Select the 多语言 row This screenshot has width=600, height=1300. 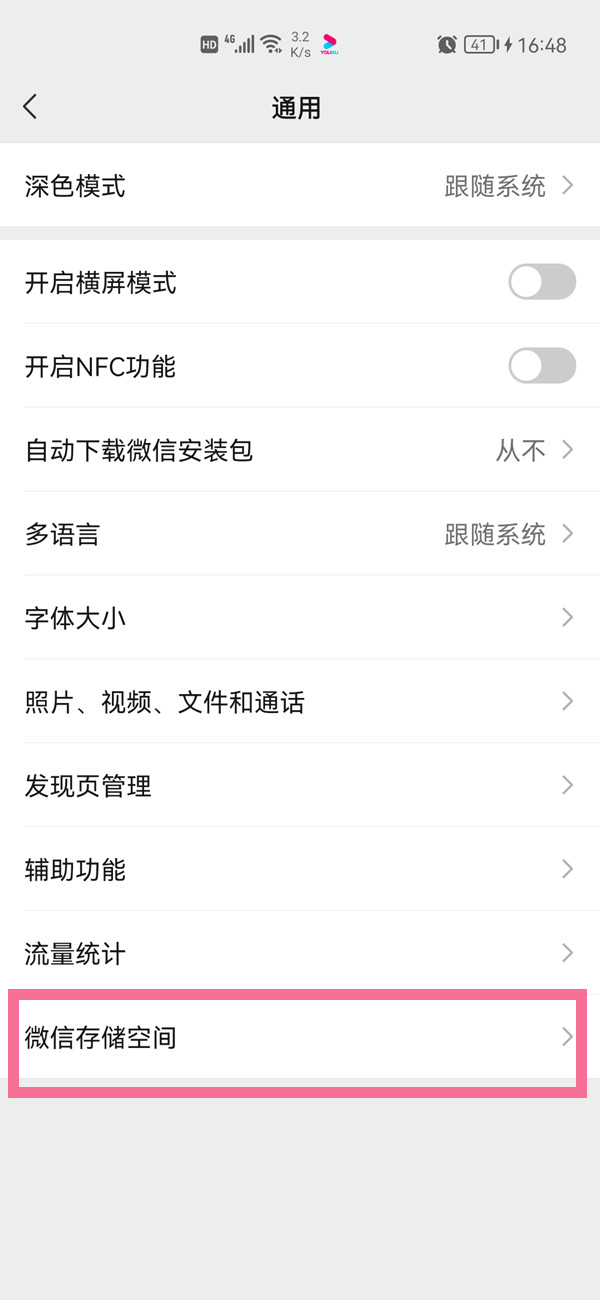pos(300,534)
